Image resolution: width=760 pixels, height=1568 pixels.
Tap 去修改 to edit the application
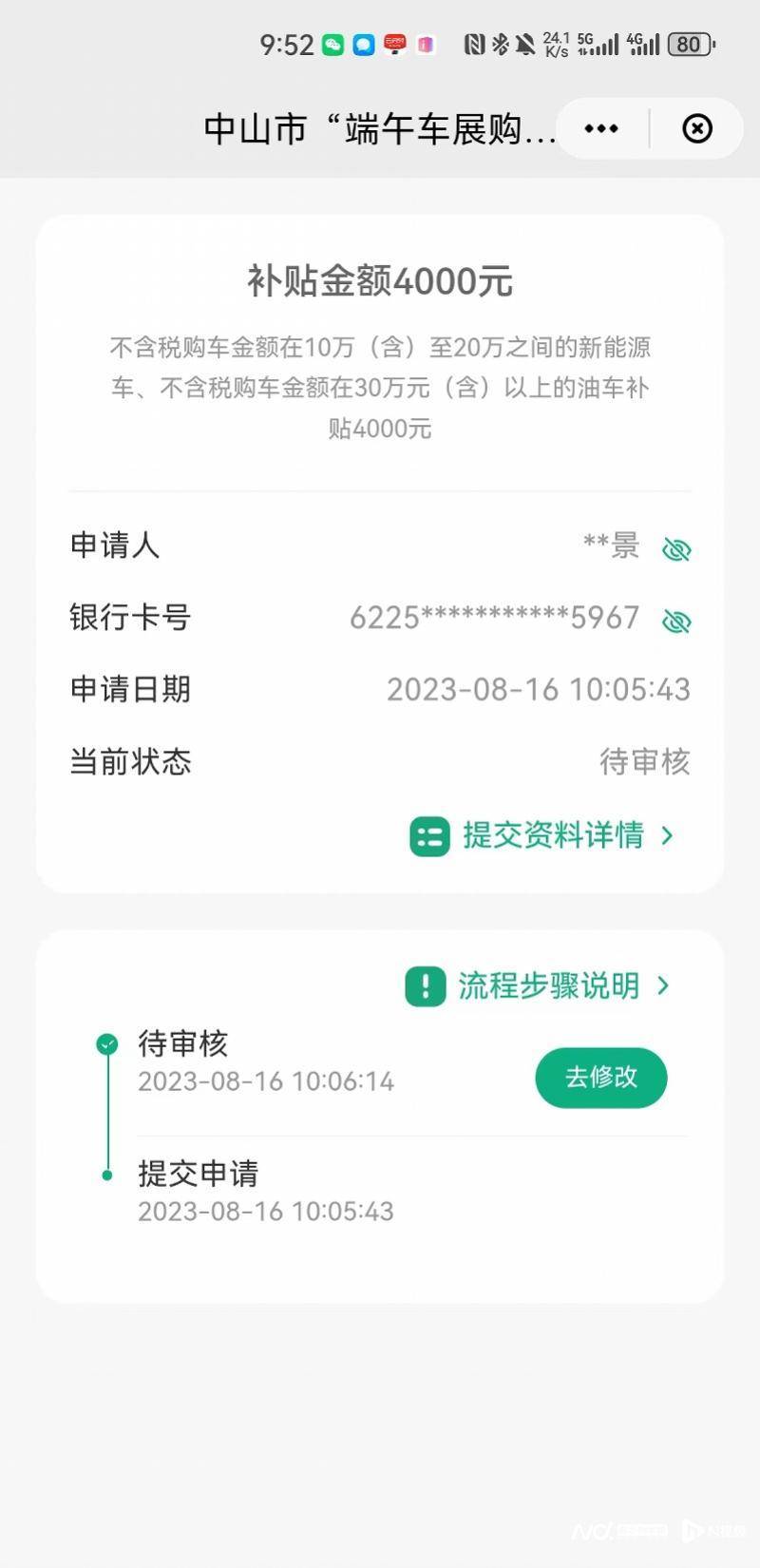click(x=601, y=1078)
